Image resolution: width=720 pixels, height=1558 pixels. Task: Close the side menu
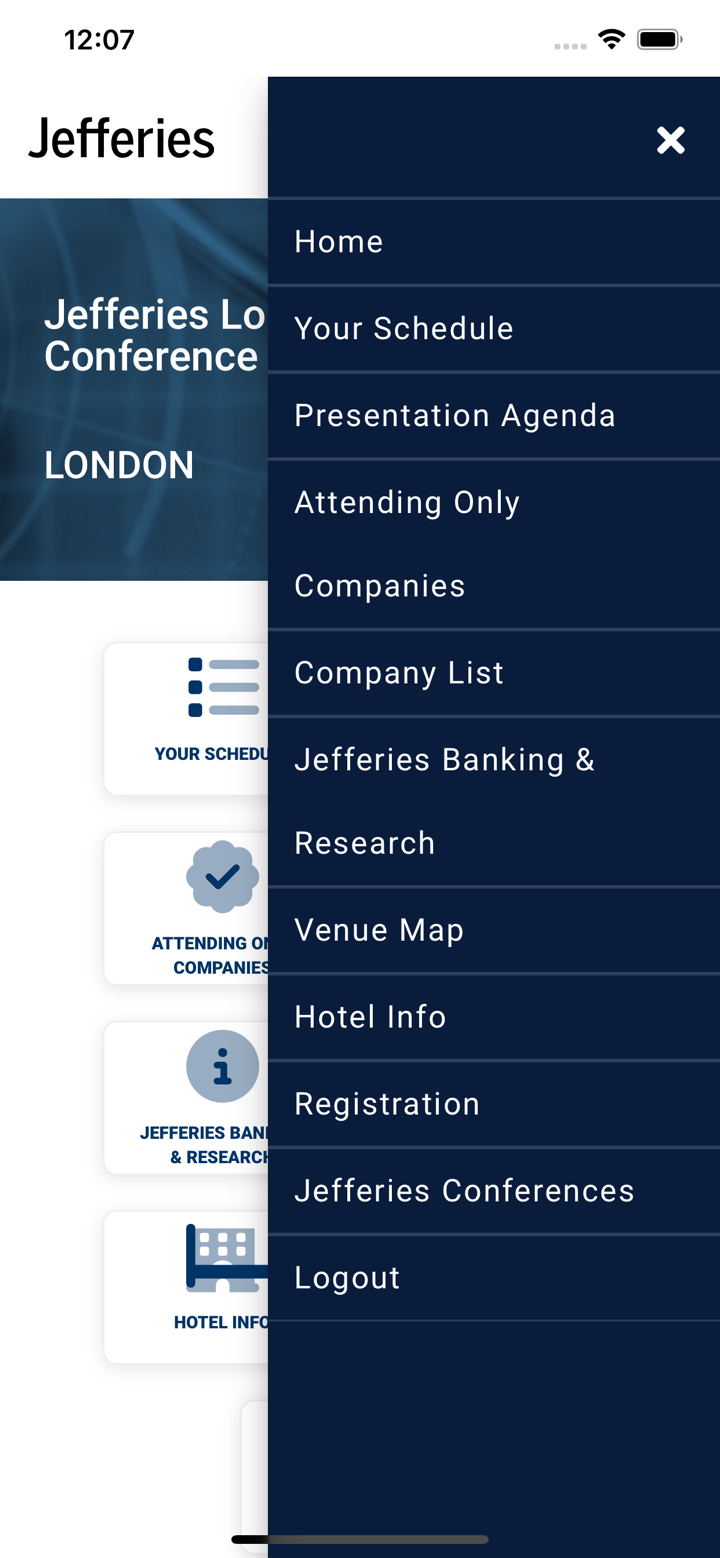pyautogui.click(x=670, y=140)
